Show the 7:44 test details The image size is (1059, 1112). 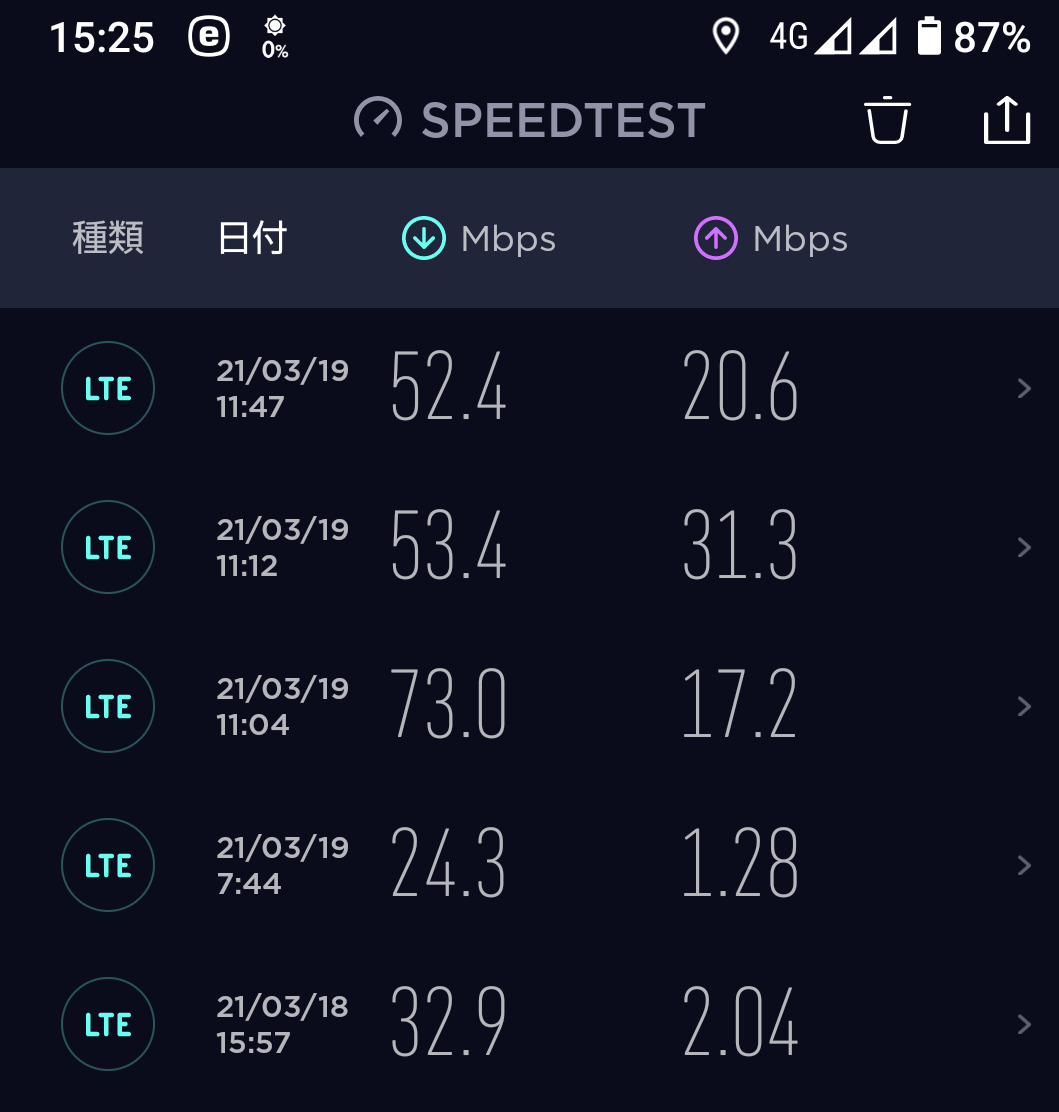(x=529, y=865)
